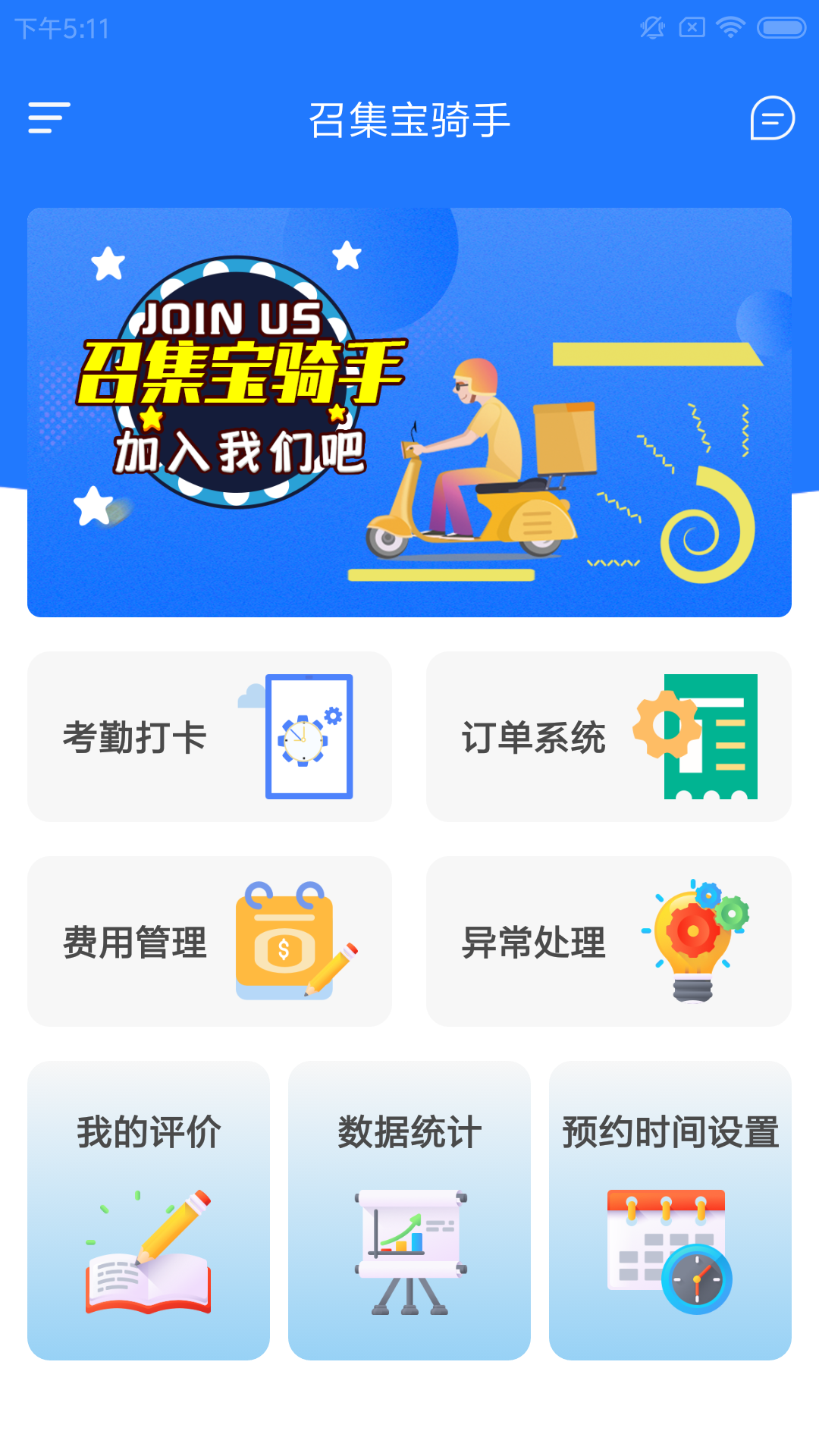Open 数据统计 data statistics
Image resolution: width=819 pixels, height=1456 pixels.
pos(409,1210)
